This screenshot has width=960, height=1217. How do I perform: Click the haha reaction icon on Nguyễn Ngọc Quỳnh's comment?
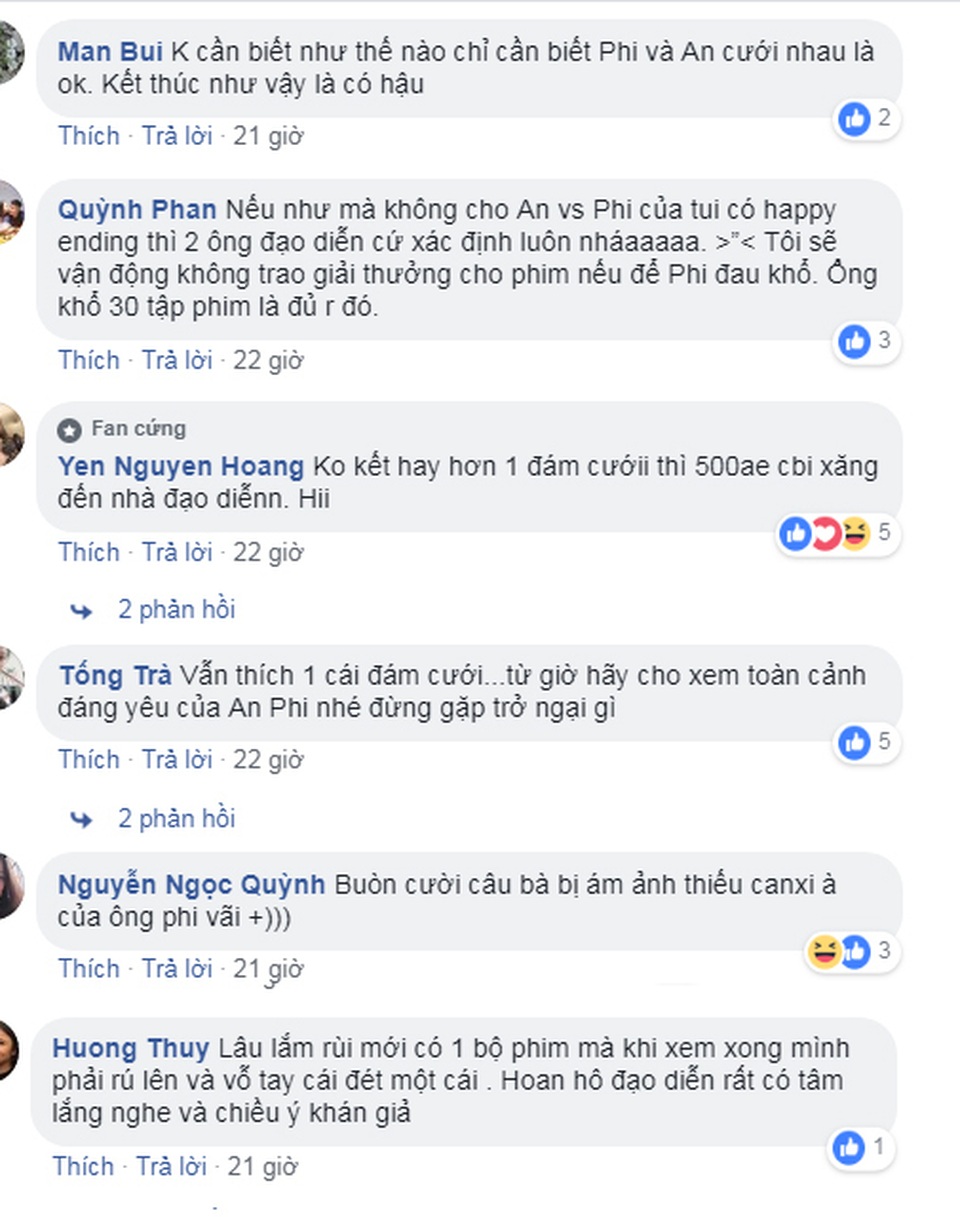pos(824,953)
